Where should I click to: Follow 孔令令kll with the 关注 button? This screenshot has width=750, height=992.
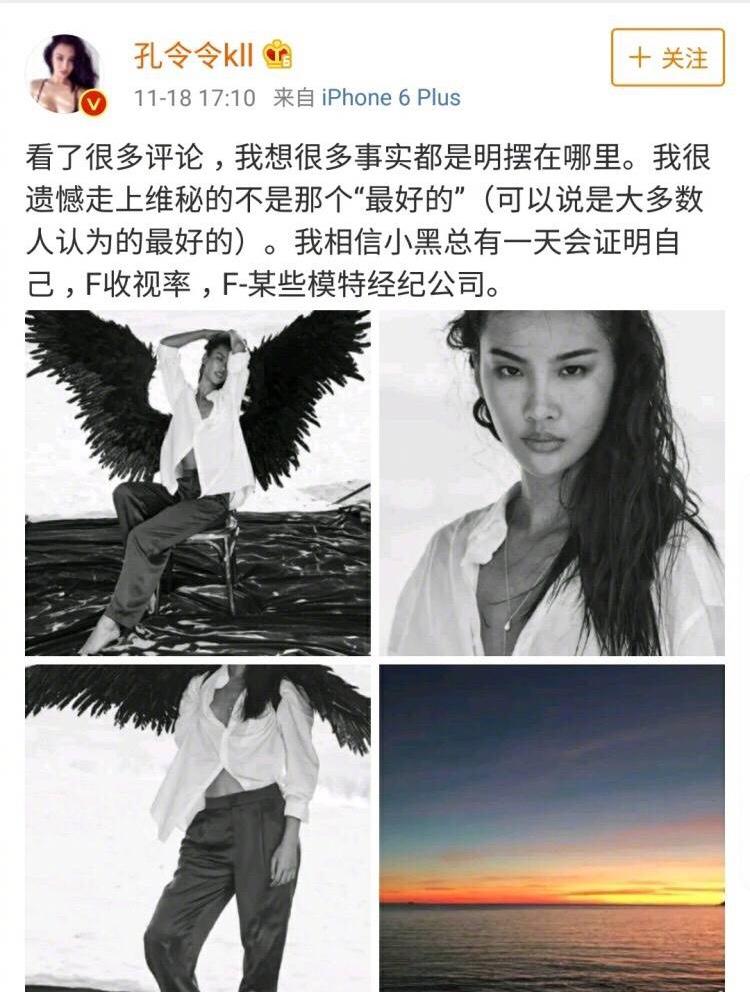coord(667,58)
